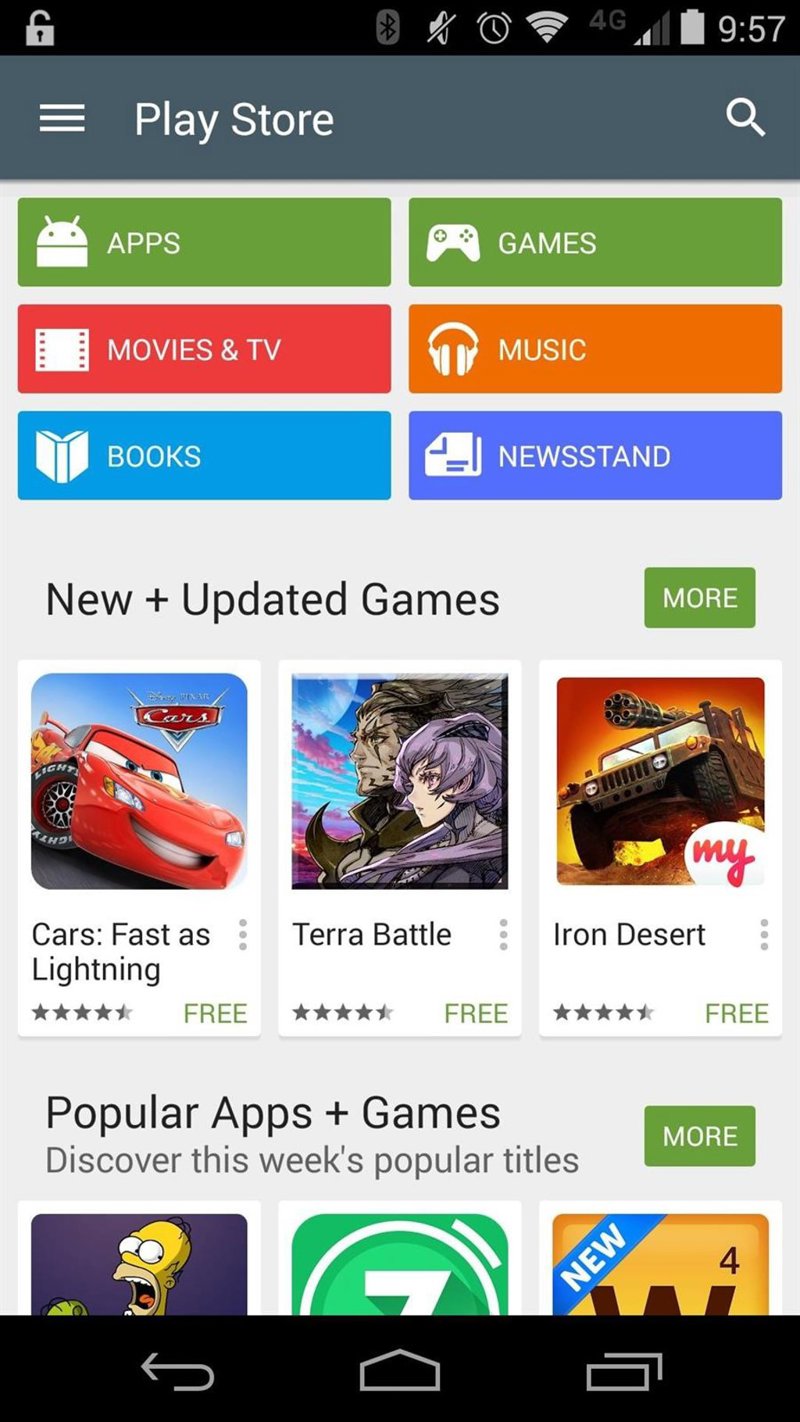Tap the three-dot menu on Iron Desert
Viewport: 800px width, 1422px height.
(x=764, y=935)
